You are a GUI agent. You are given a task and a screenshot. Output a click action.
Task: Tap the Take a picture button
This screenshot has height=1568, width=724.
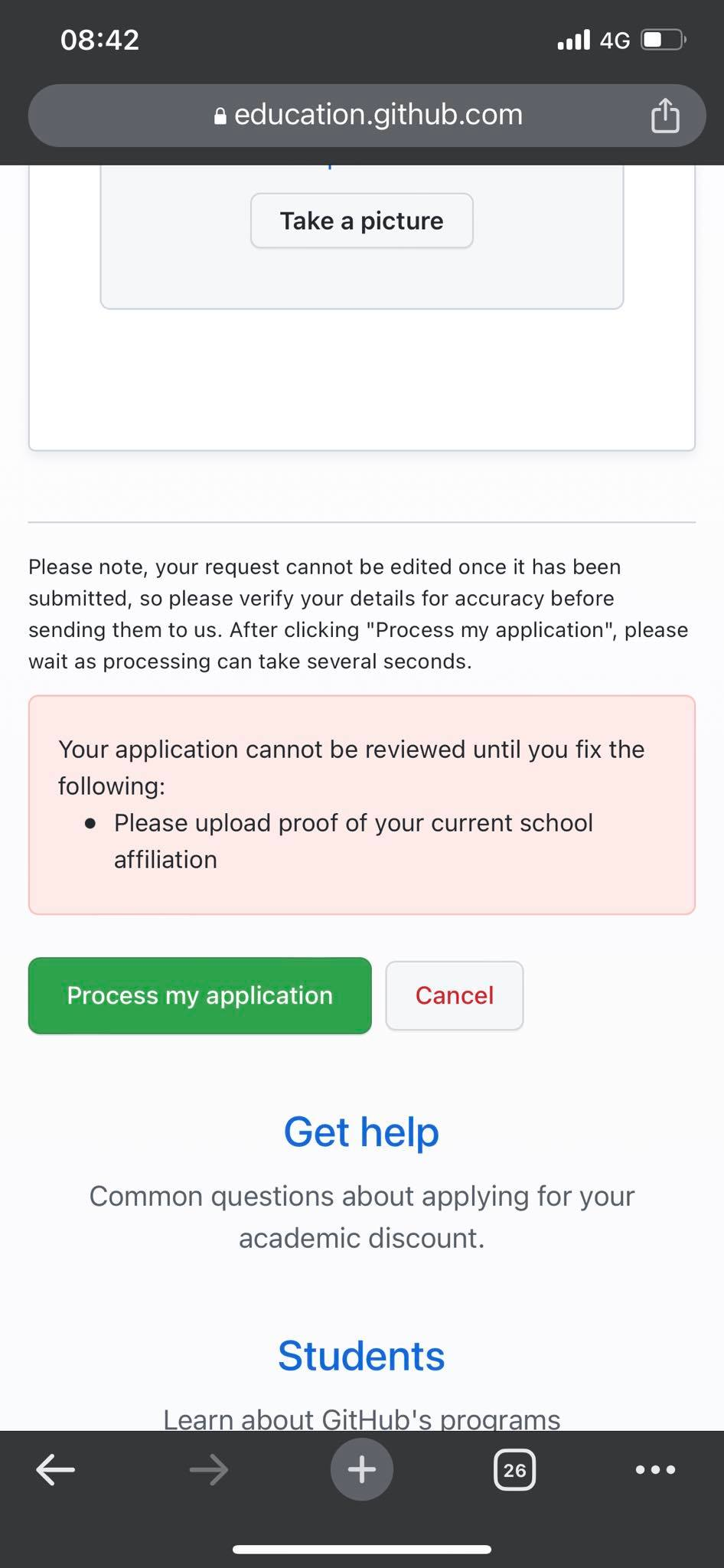tap(361, 220)
